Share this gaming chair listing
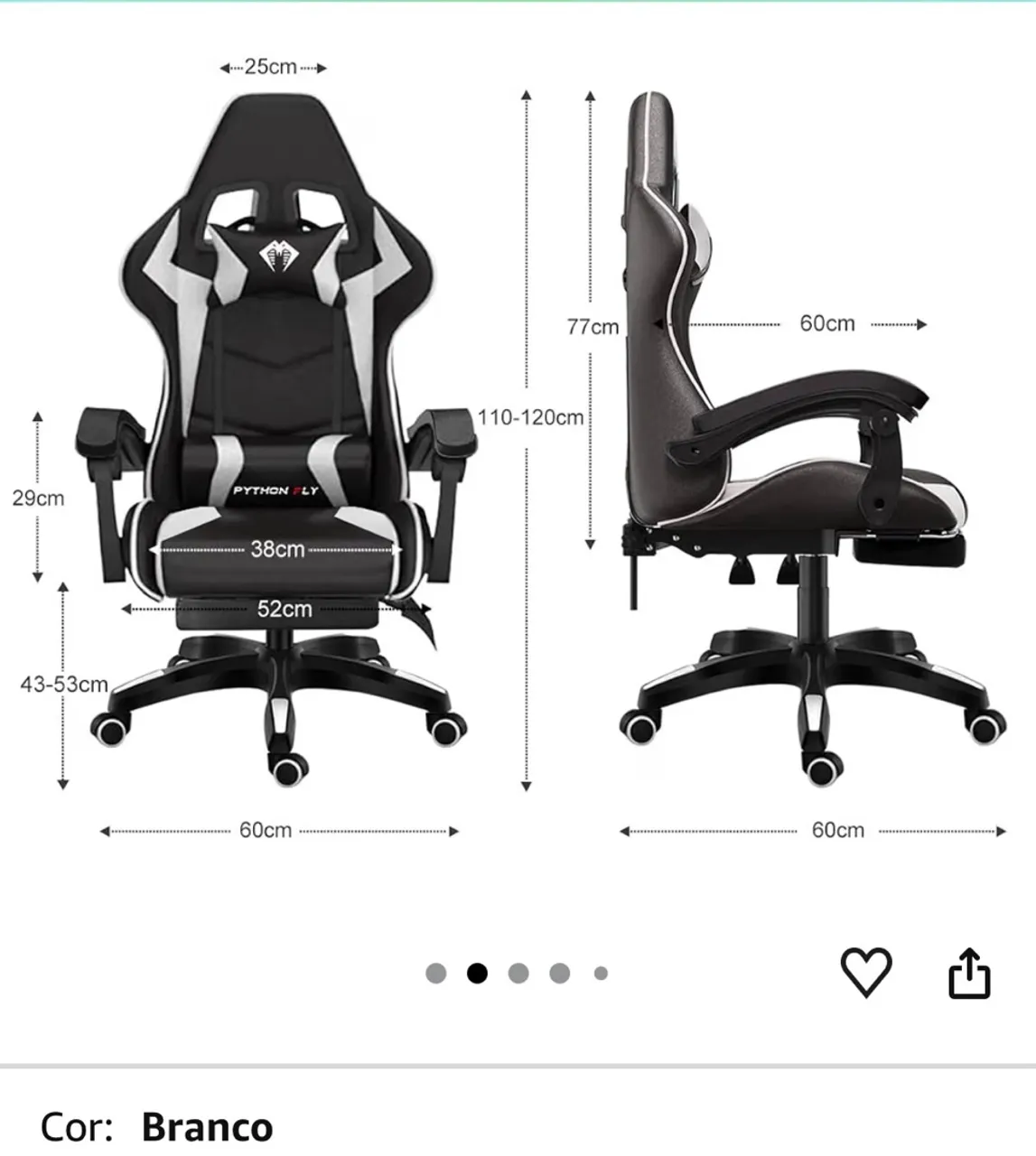 (x=969, y=973)
